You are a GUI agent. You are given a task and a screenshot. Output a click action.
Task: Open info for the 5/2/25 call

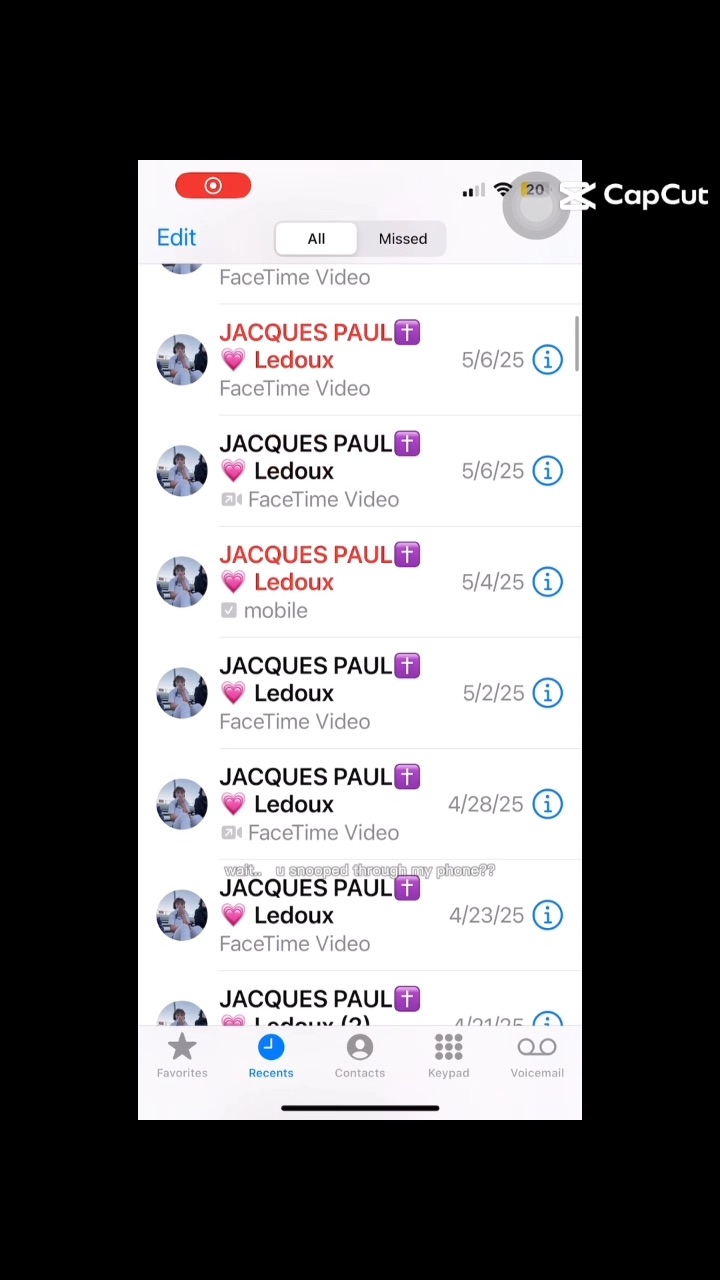547,693
